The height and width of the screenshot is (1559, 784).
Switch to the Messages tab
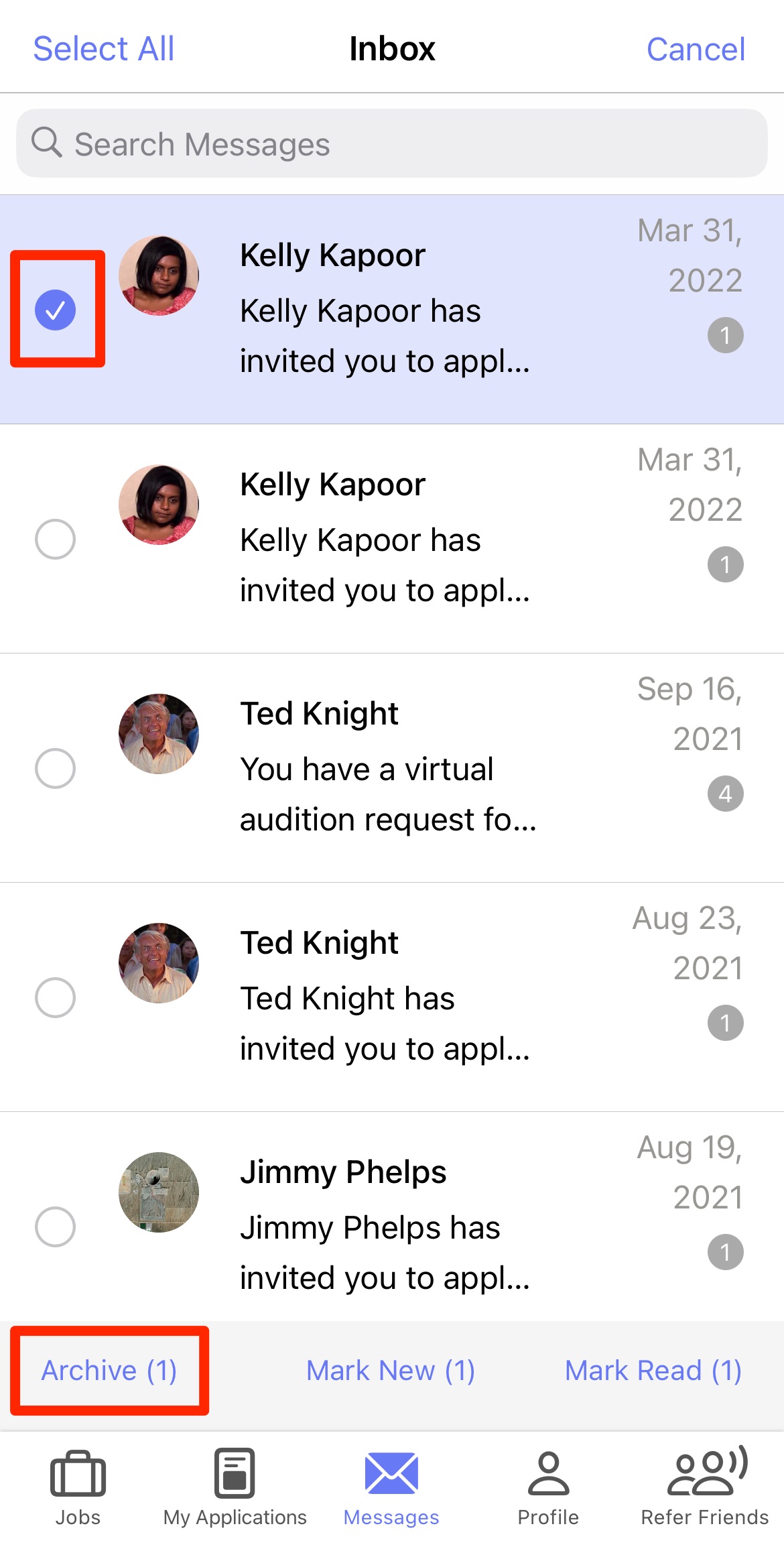[x=391, y=1487]
